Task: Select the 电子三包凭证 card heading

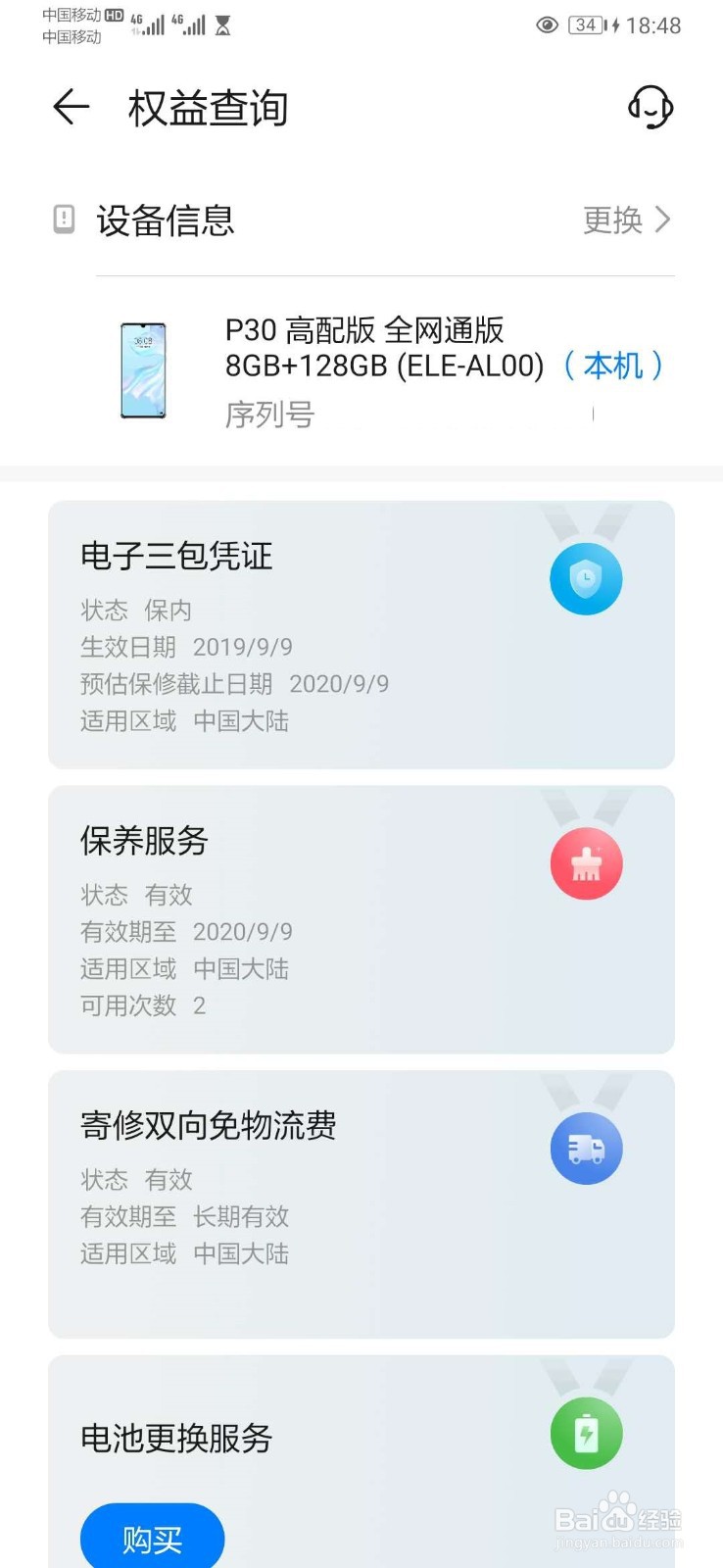Action: point(174,556)
